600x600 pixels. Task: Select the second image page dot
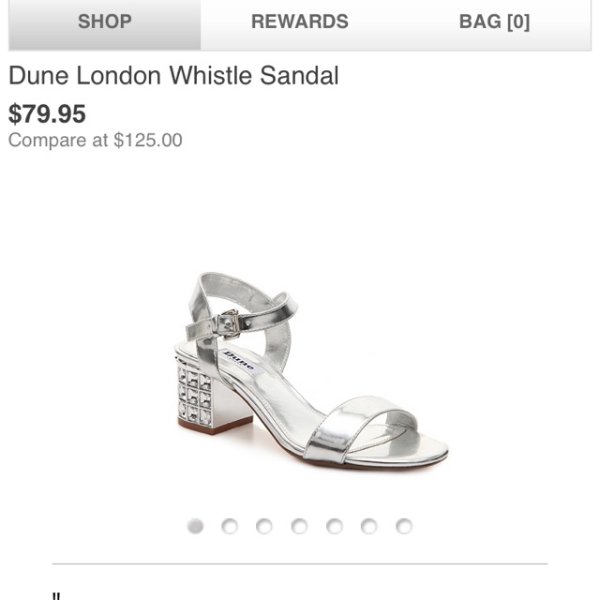tap(230, 526)
